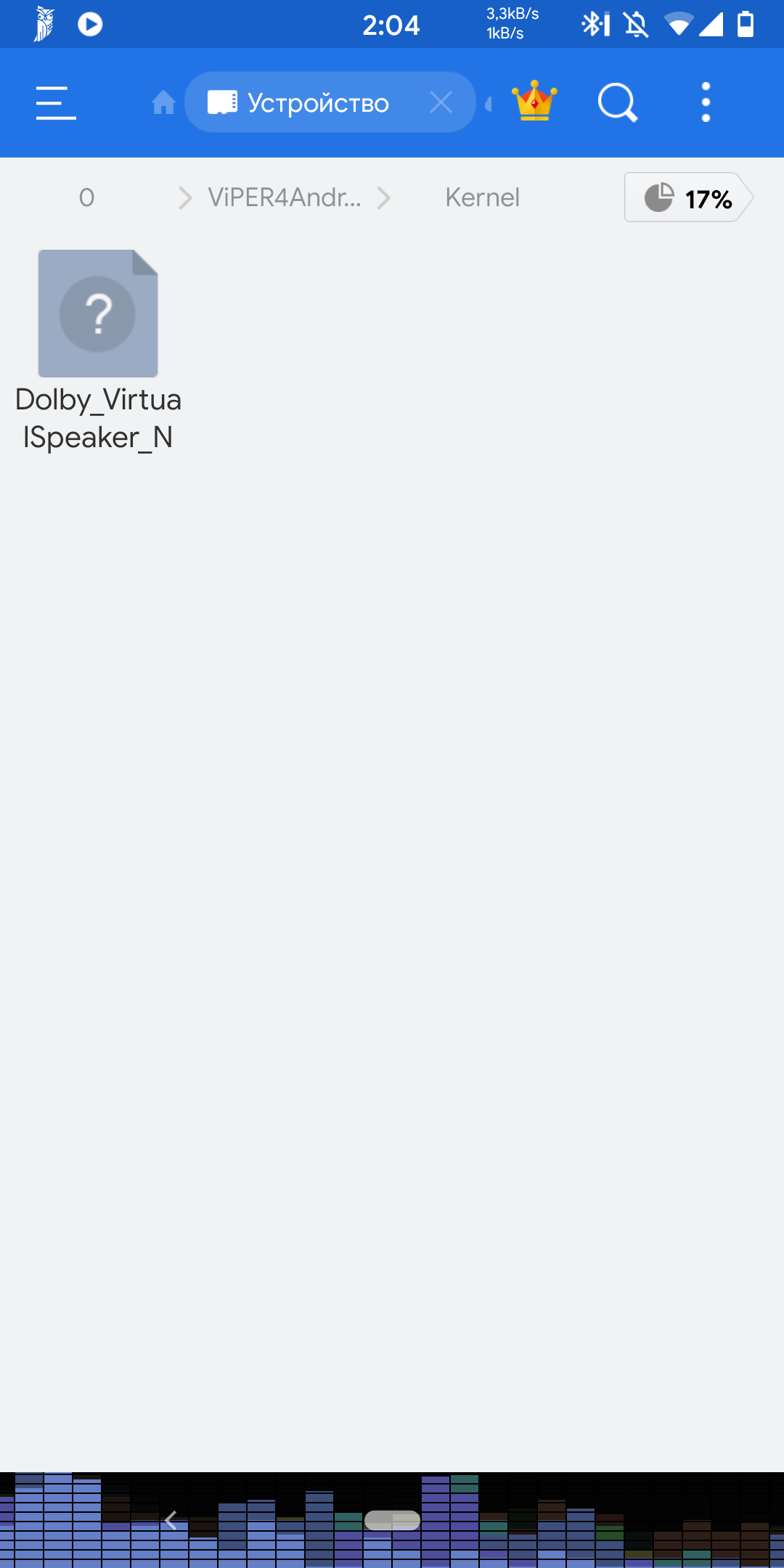Open the navigation drawer menu
The image size is (784, 1568).
click(56, 102)
